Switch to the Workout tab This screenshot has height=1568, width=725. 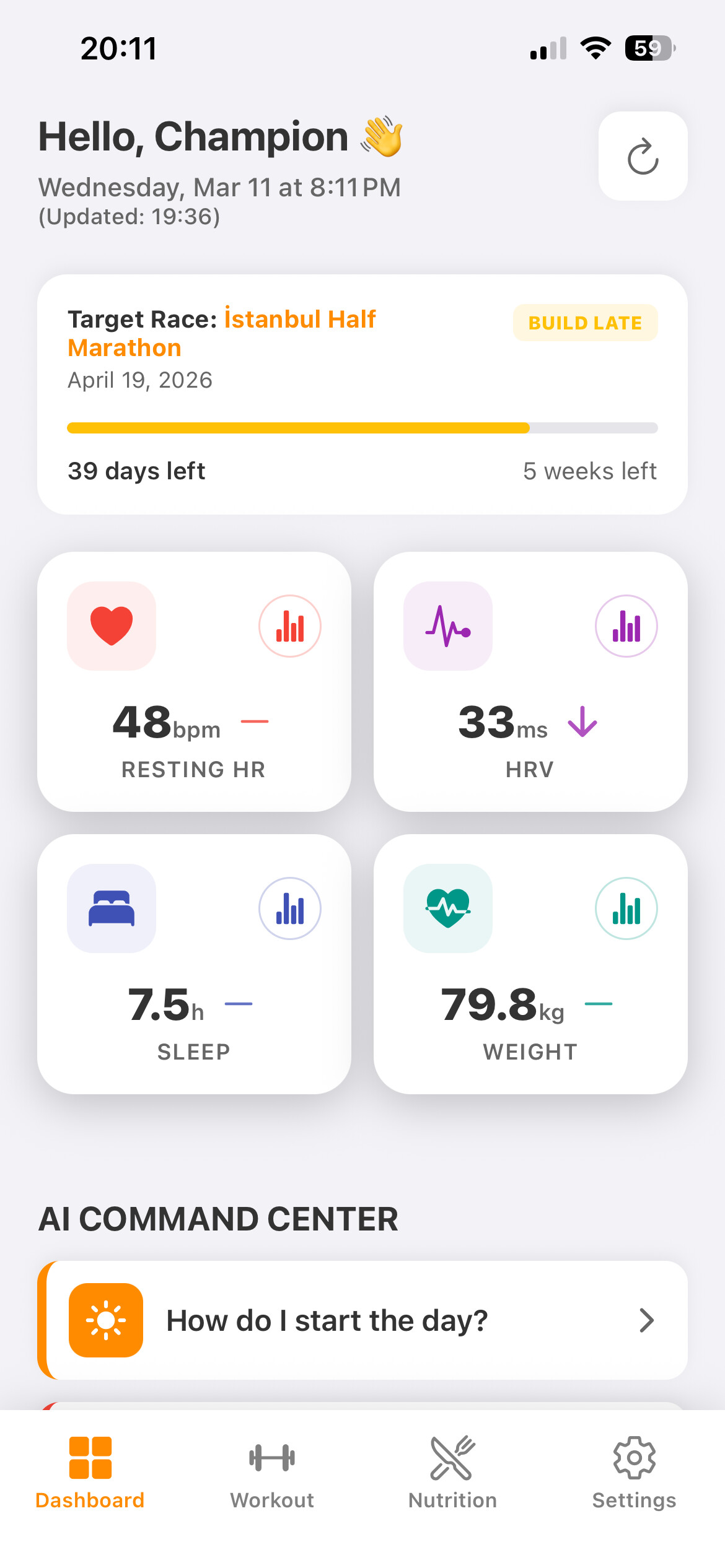pos(272,1473)
